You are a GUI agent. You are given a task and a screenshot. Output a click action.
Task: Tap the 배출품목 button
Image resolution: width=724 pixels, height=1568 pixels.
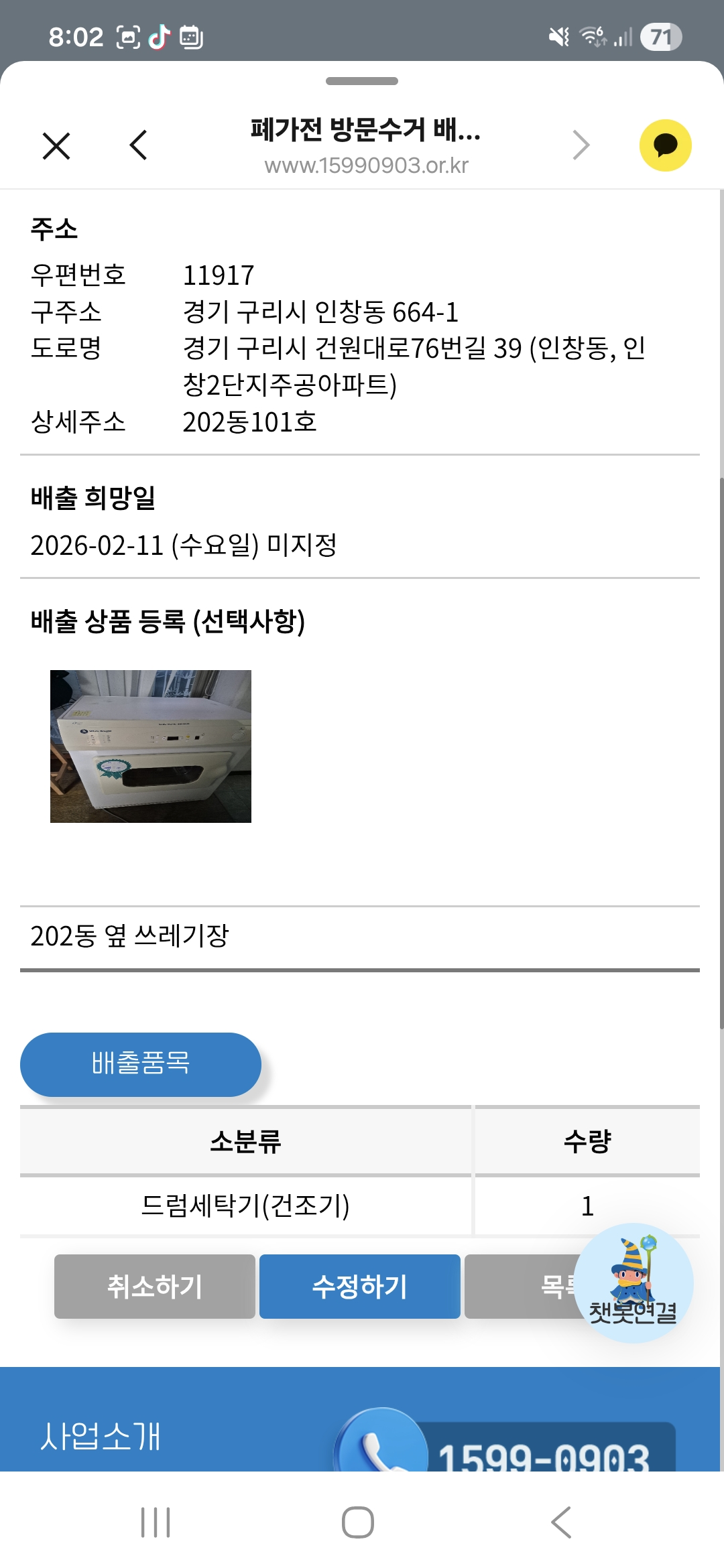point(141,1064)
